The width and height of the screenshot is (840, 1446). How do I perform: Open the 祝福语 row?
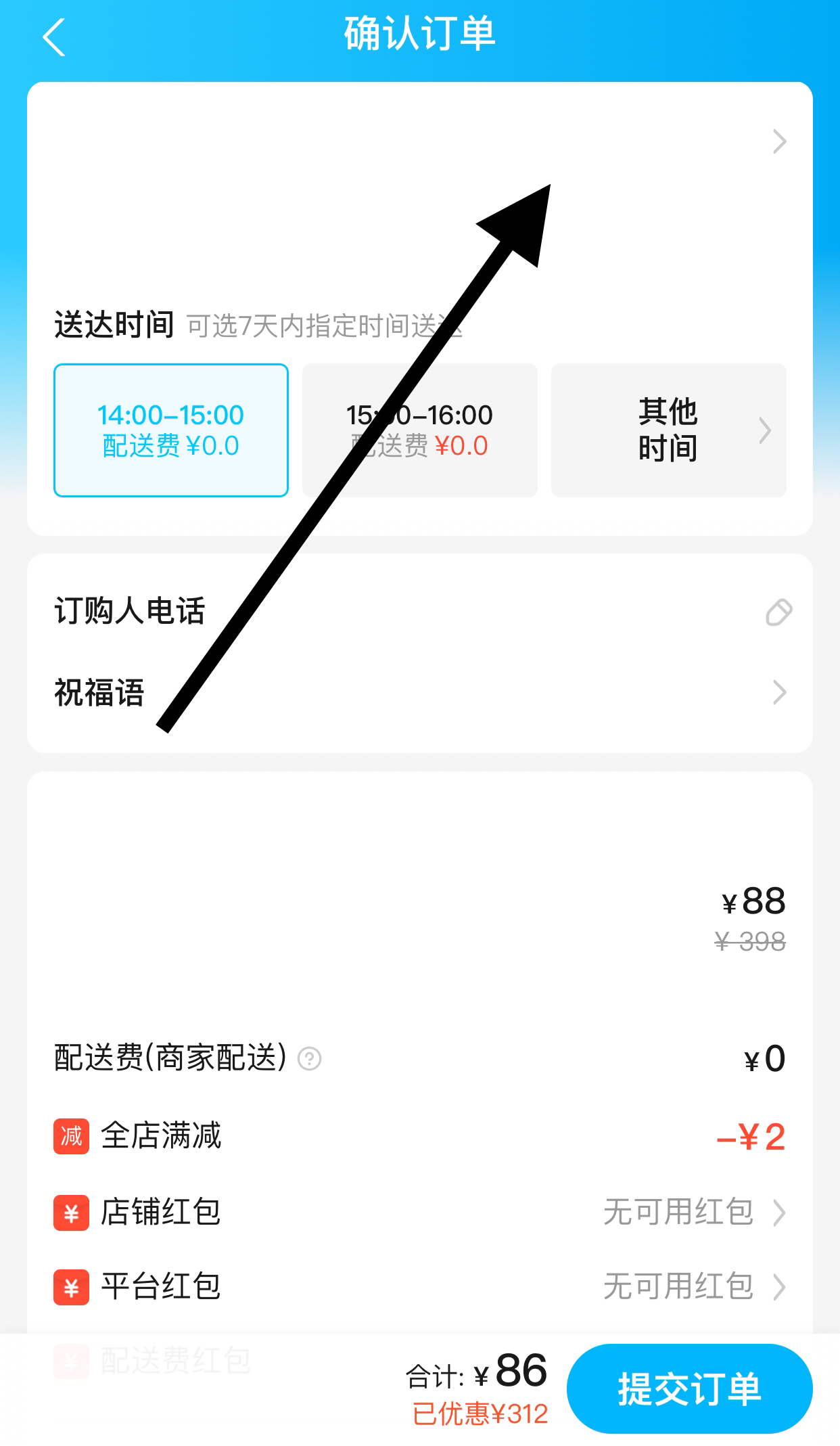pyautogui.click(x=420, y=693)
